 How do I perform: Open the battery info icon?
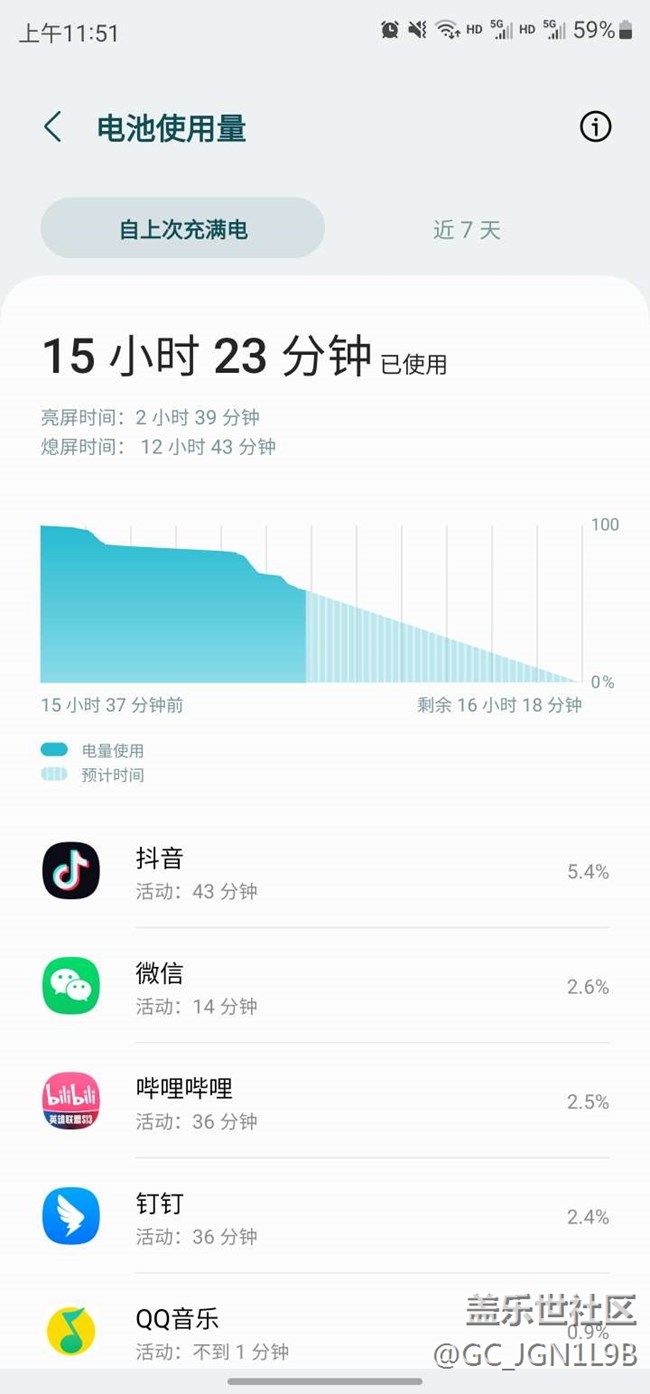(x=595, y=127)
